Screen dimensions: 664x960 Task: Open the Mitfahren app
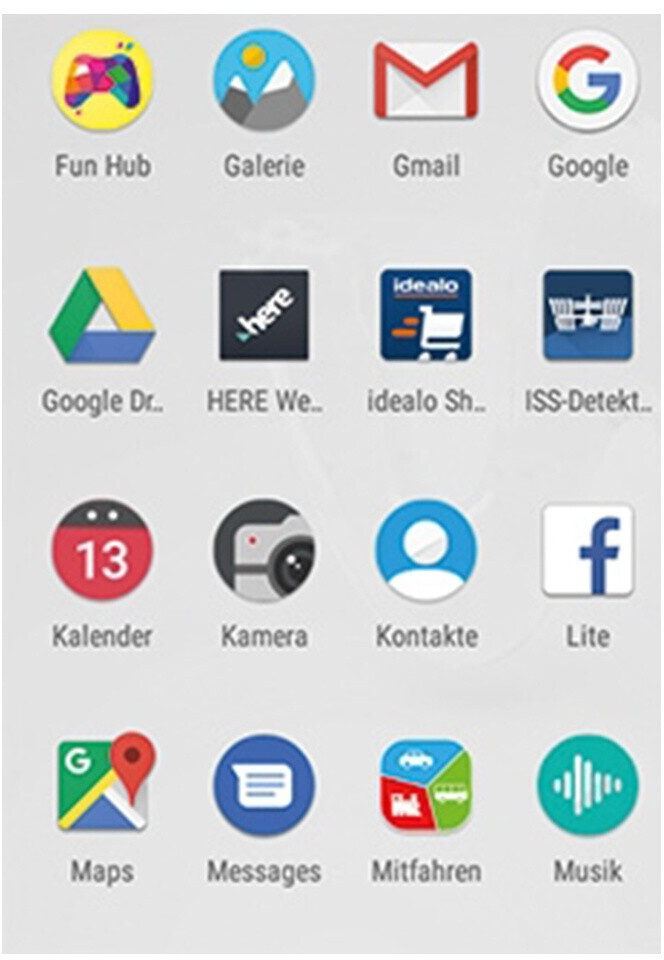(x=426, y=786)
